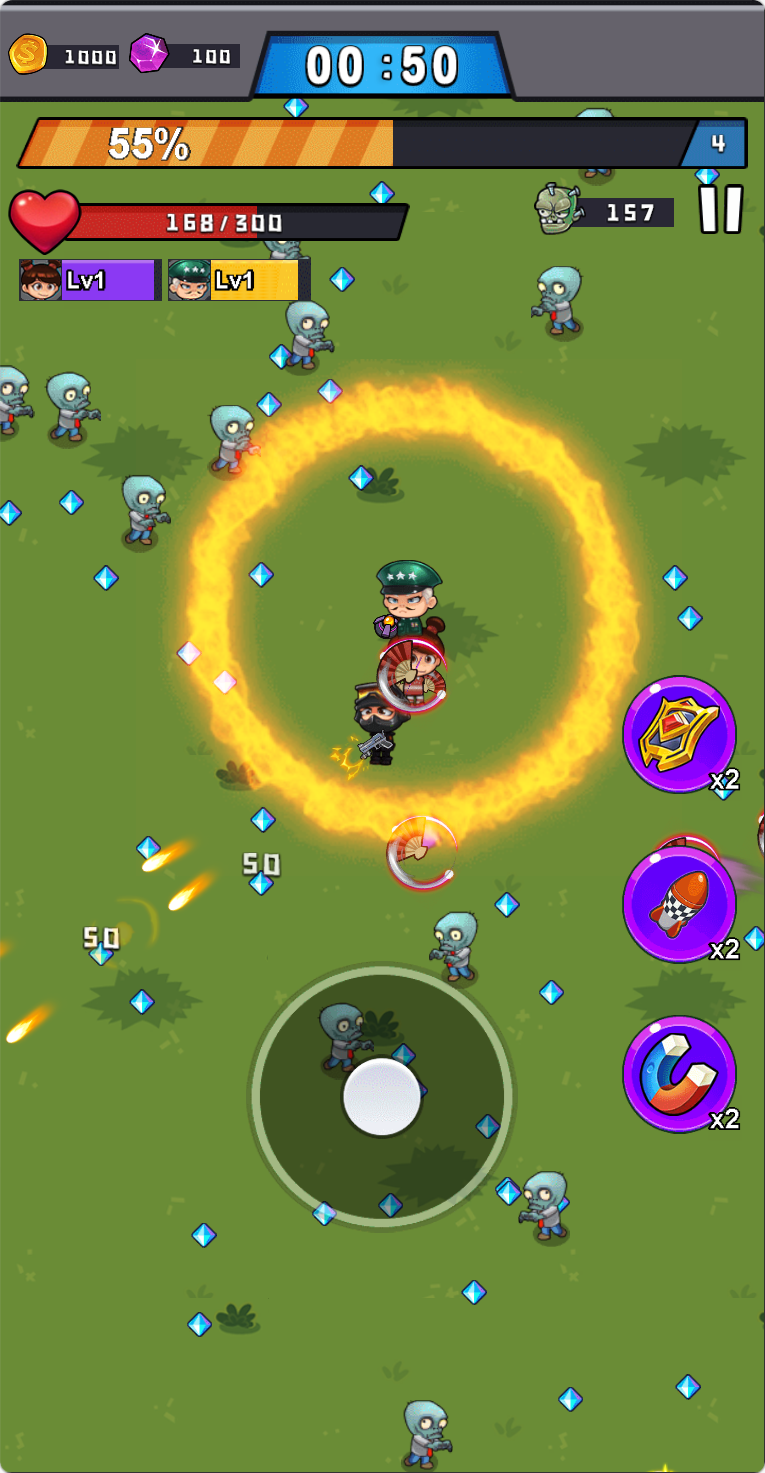Launch the rocket skill
This screenshot has height=1473, width=765.
tap(680, 903)
